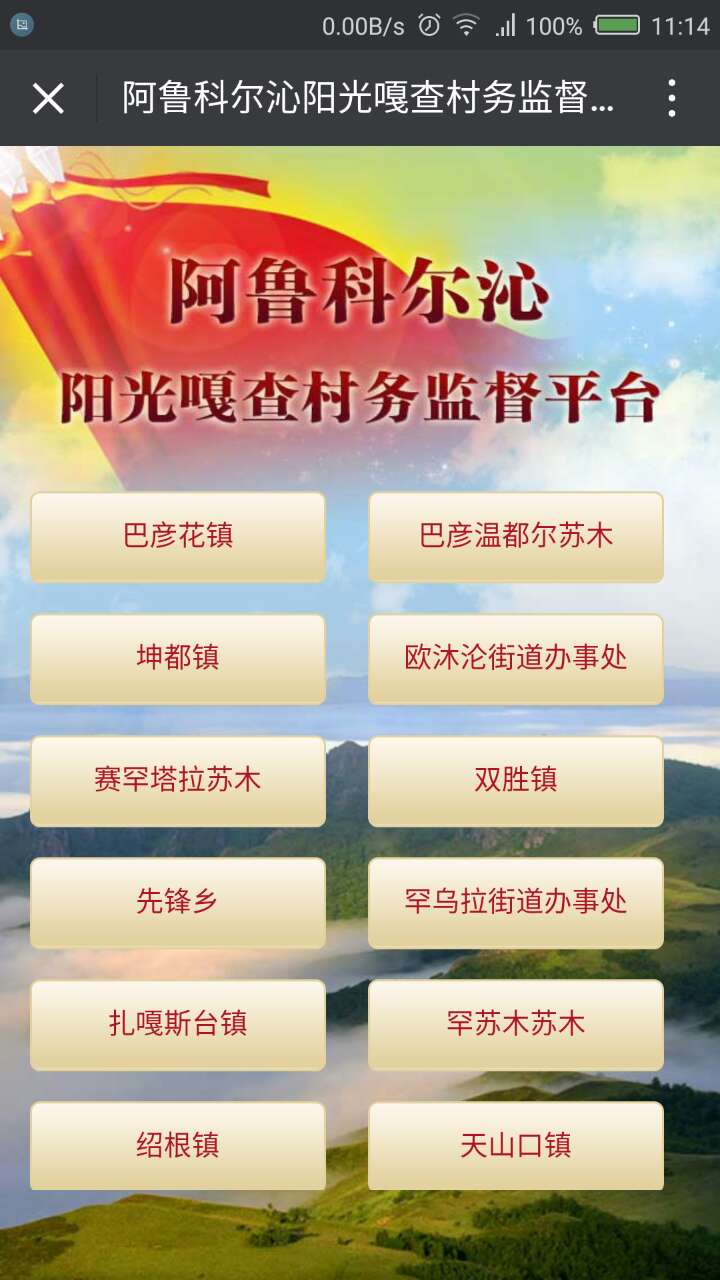Select 先锋乡

(178, 902)
